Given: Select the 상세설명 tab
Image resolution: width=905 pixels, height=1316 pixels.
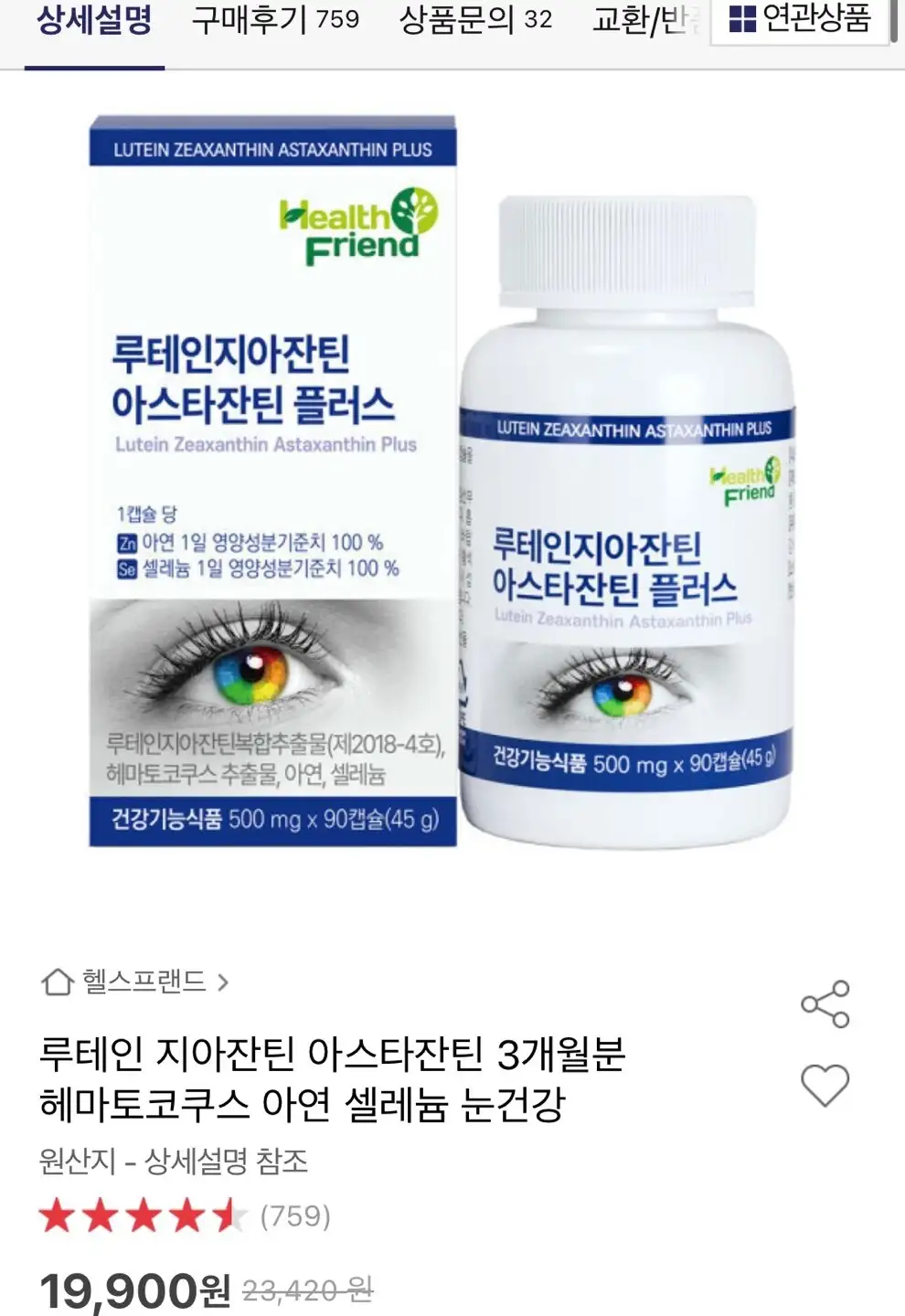Looking at the screenshot, I should pyautogui.click(x=94, y=20).
